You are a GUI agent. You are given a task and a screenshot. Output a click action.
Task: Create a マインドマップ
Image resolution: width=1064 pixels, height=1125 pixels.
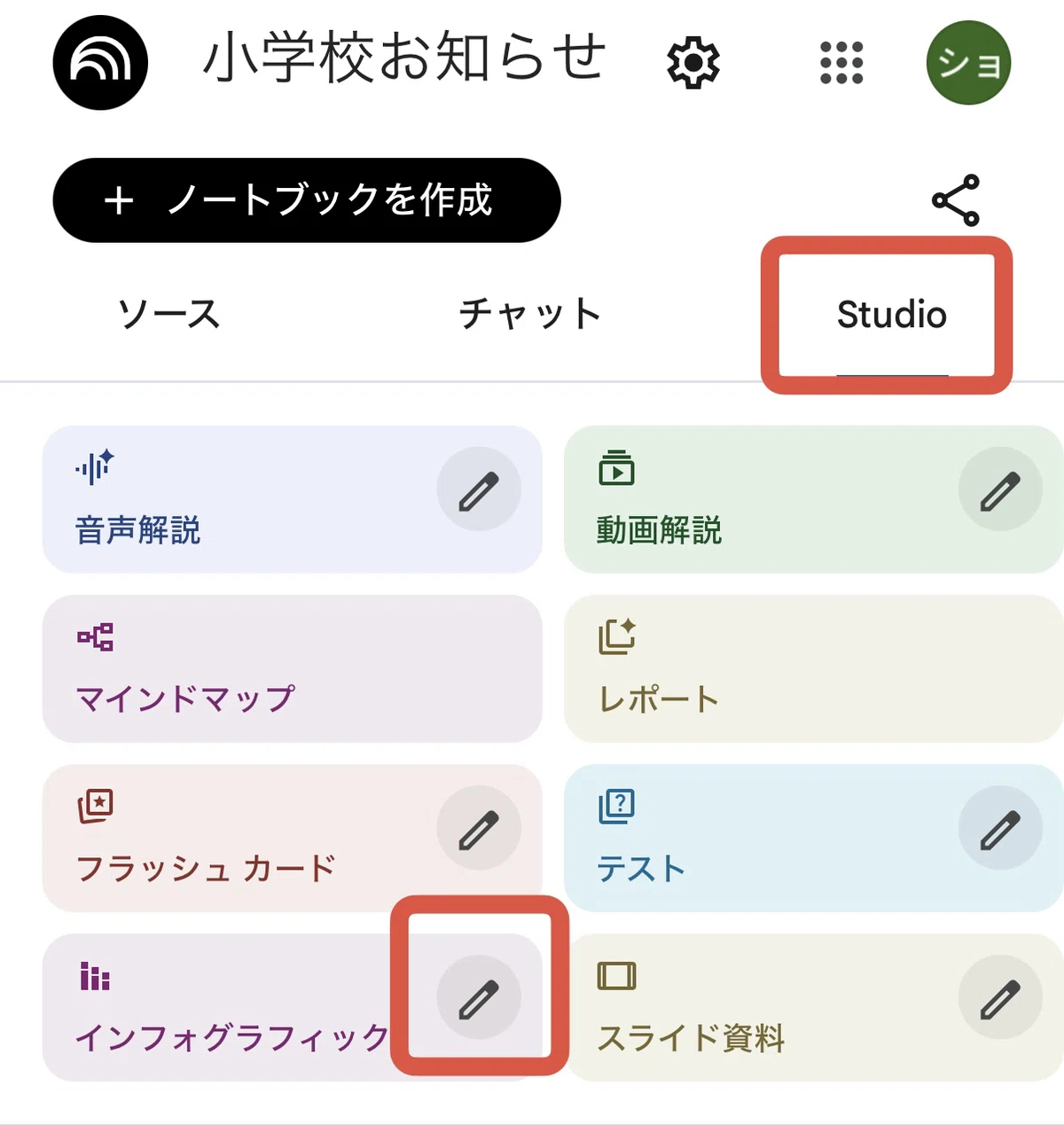click(292, 668)
